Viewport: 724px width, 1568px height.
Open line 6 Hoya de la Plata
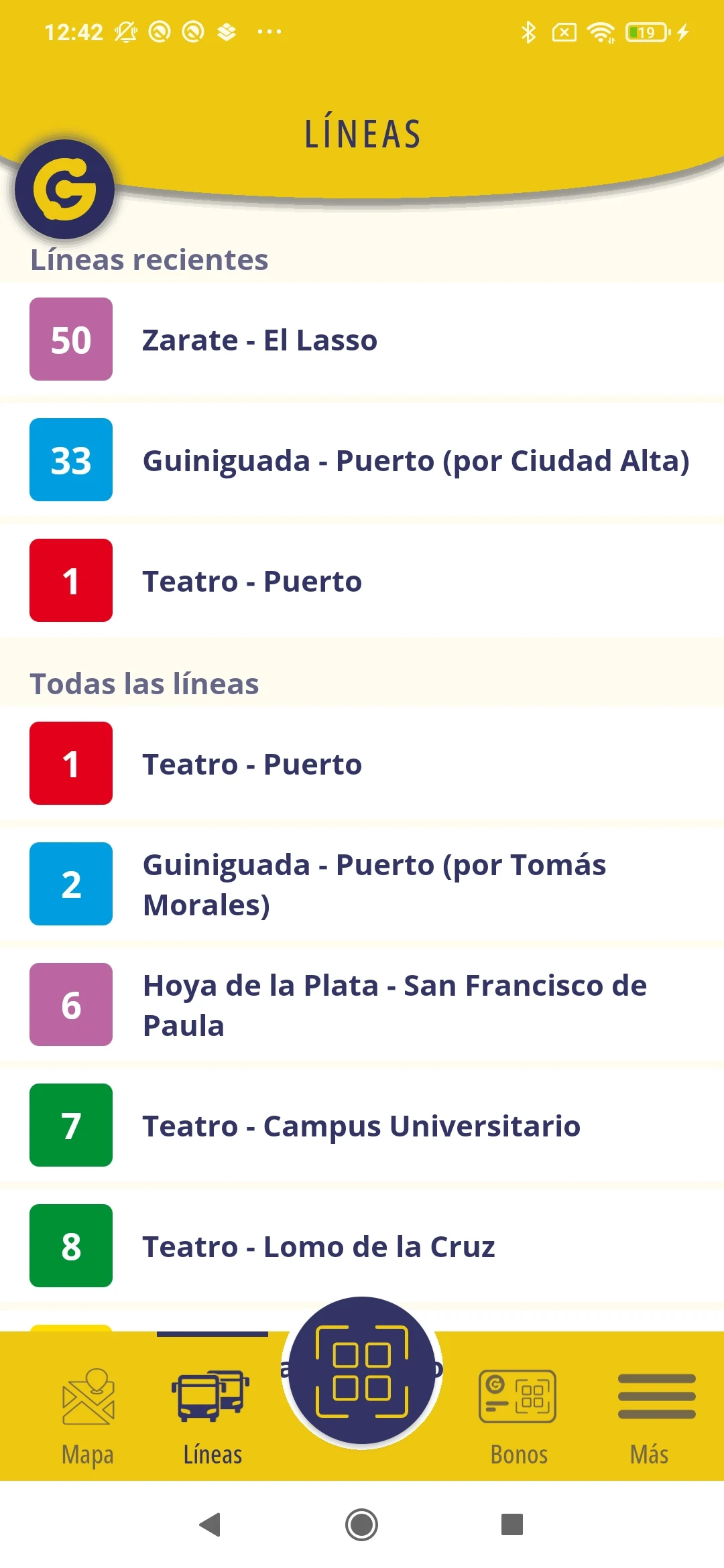[x=362, y=1005]
